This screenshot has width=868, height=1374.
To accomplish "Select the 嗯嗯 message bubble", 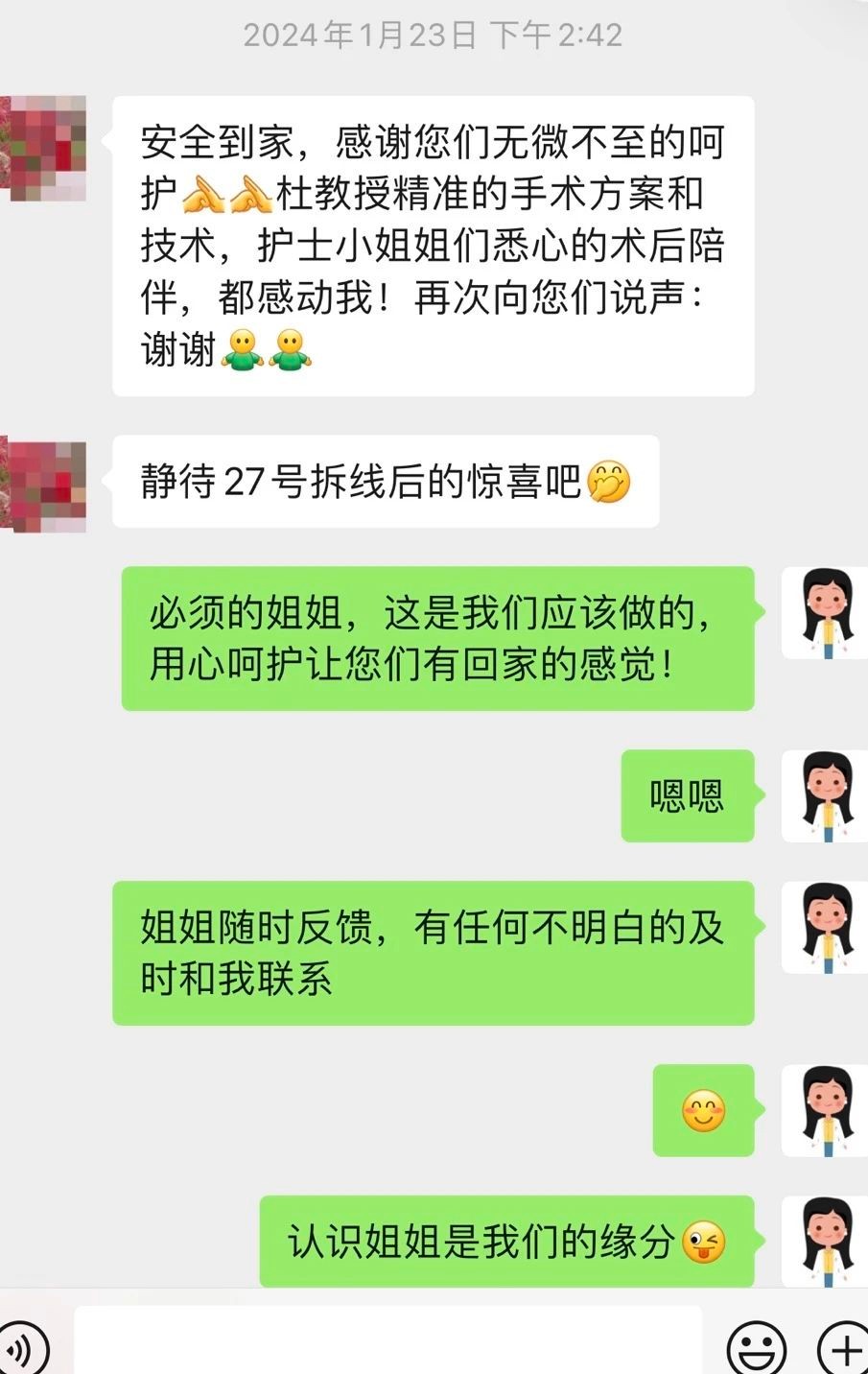I will click(688, 794).
